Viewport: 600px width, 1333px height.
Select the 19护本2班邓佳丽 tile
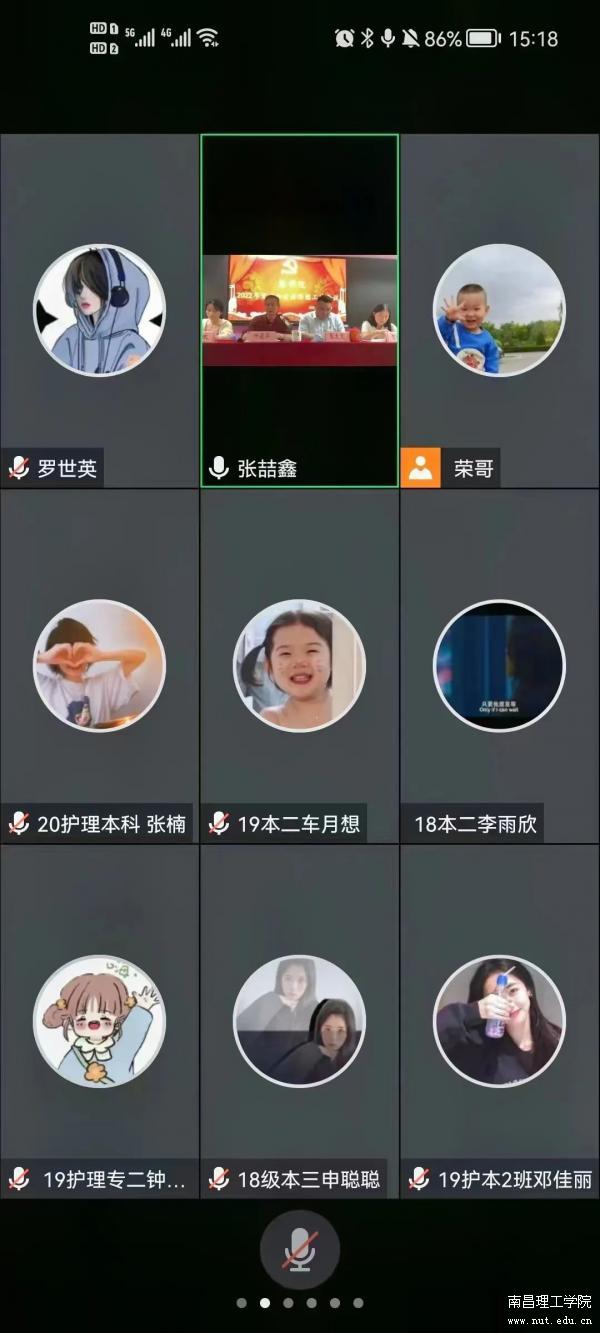coord(499,1020)
